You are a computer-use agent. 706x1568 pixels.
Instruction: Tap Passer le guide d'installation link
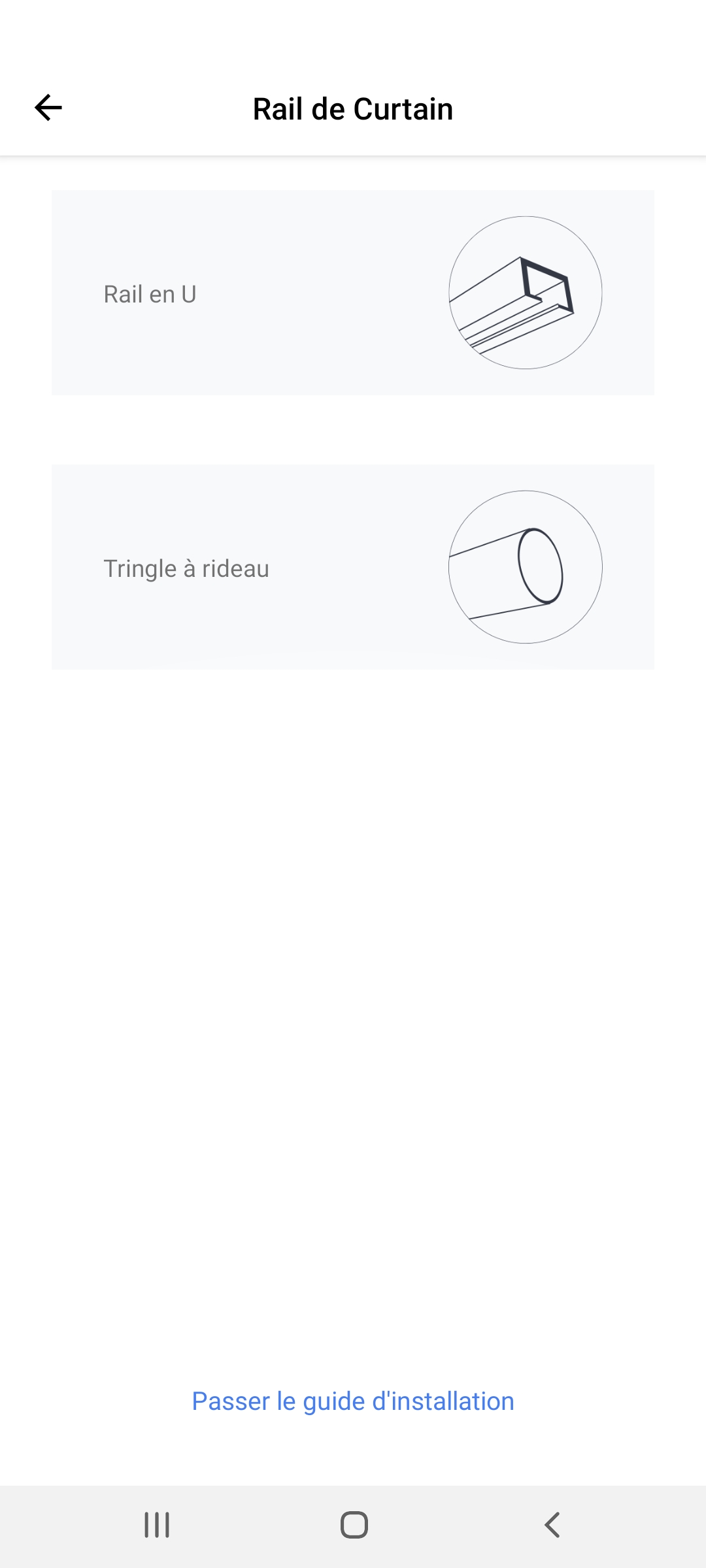353,1401
